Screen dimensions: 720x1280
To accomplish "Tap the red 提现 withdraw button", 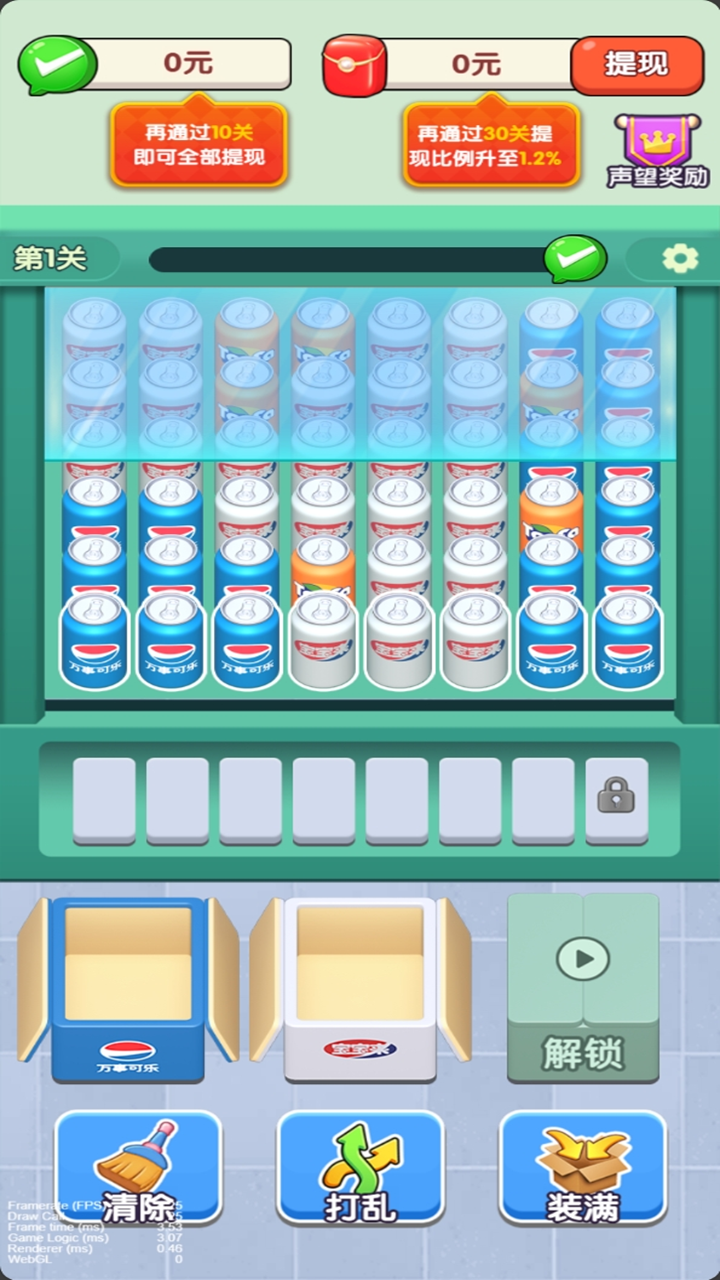I will 636,65.
